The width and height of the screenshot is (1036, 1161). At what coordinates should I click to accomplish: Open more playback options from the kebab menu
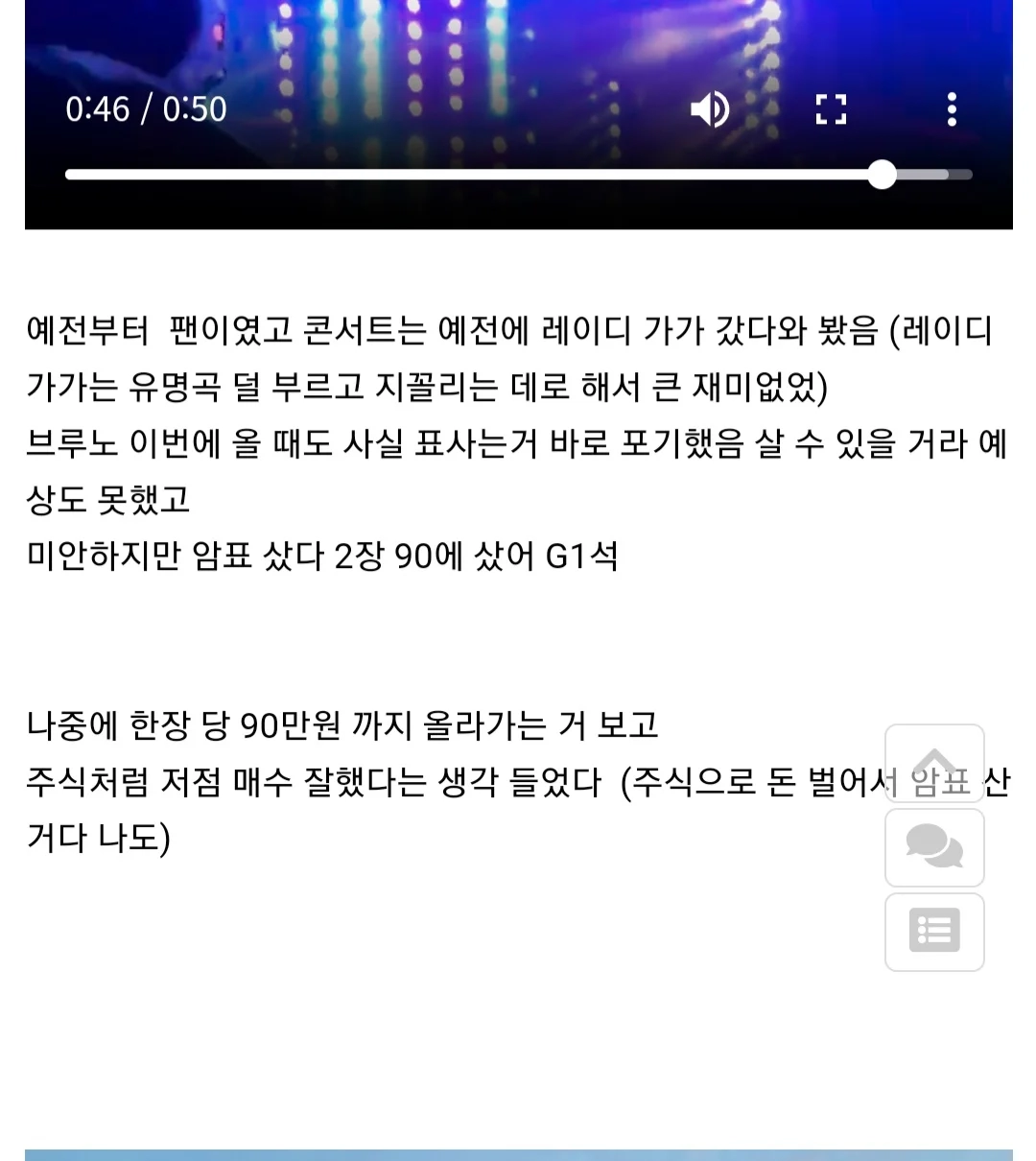(x=953, y=109)
